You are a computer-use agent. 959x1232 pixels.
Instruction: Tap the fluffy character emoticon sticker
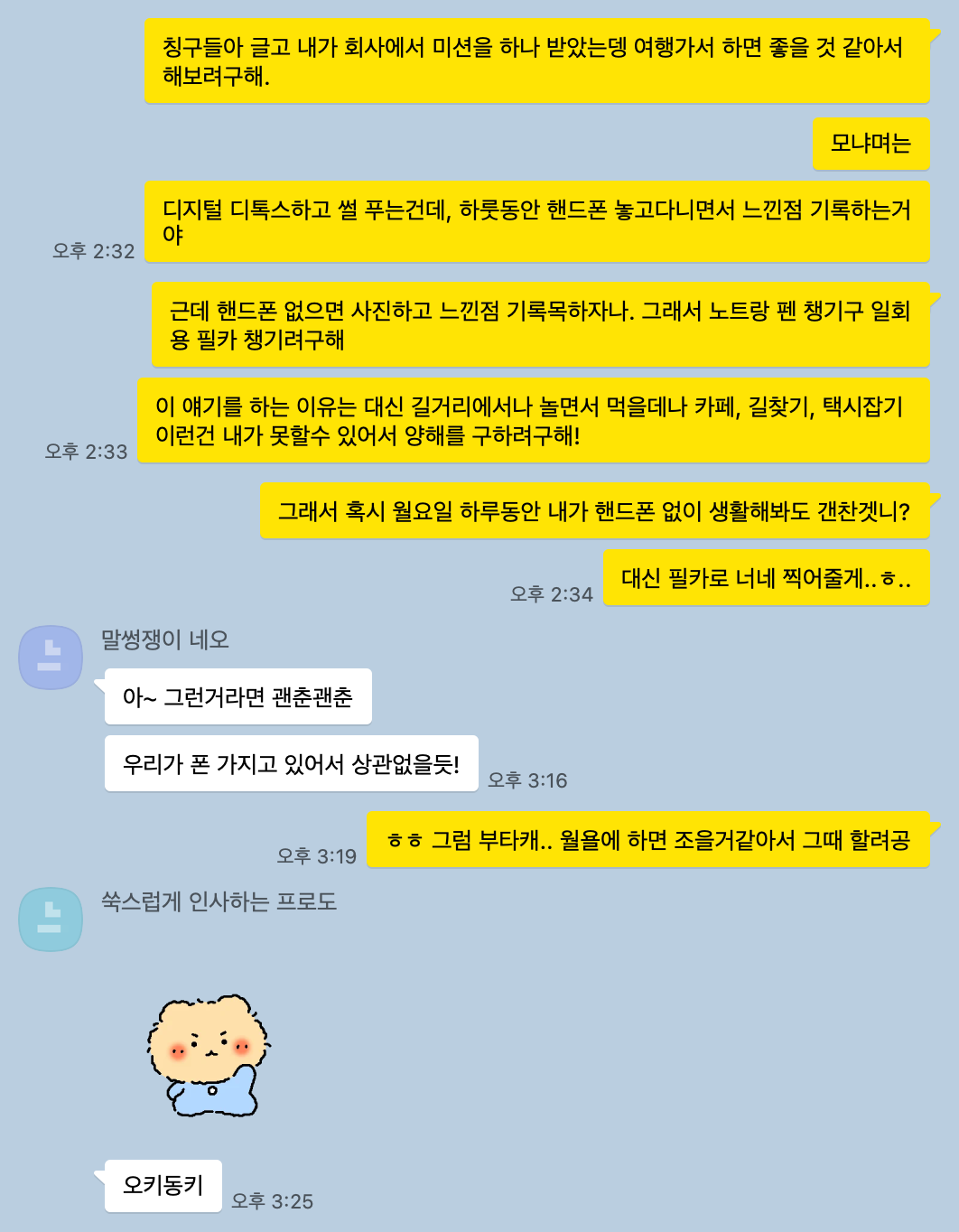click(x=209, y=1055)
